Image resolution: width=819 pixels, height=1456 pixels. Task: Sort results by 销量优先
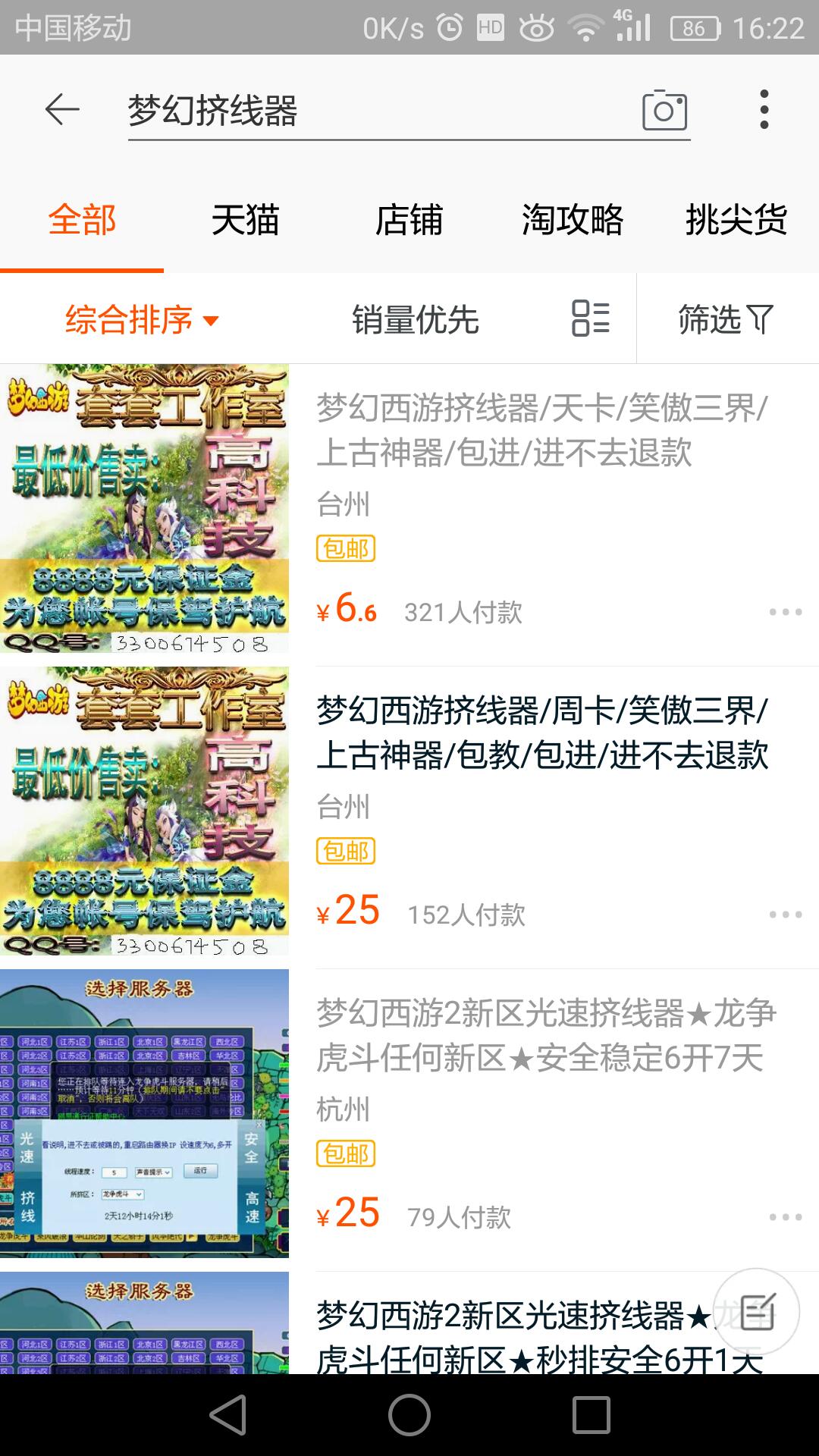click(x=415, y=319)
